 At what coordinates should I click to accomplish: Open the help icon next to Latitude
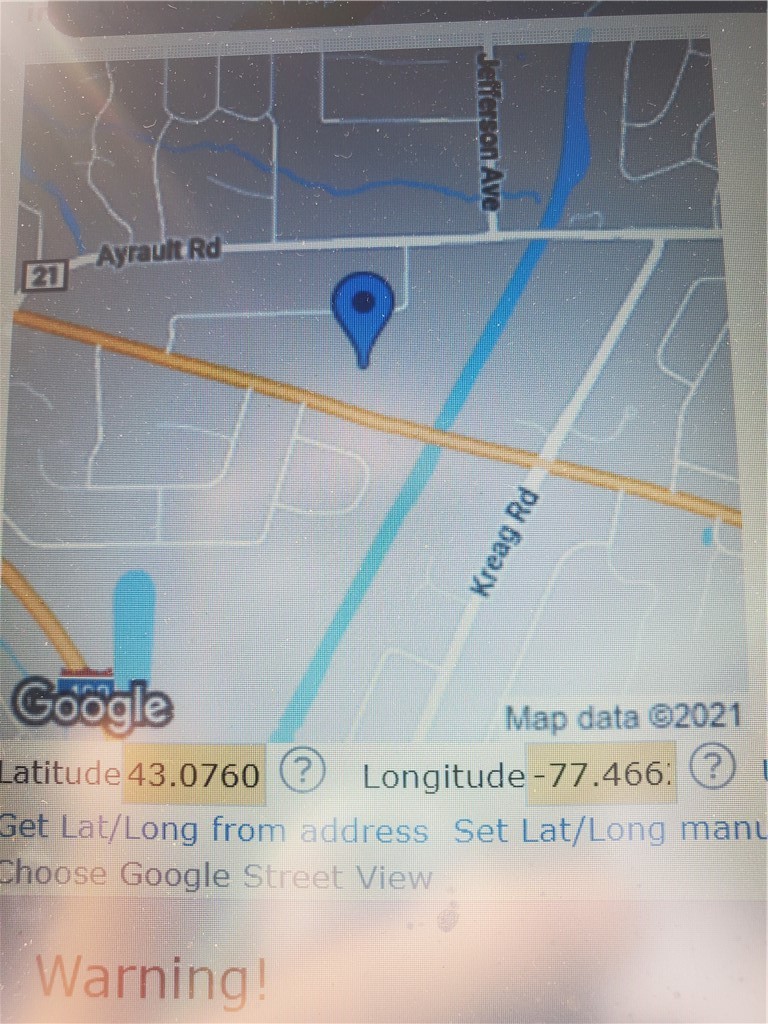pos(302,771)
